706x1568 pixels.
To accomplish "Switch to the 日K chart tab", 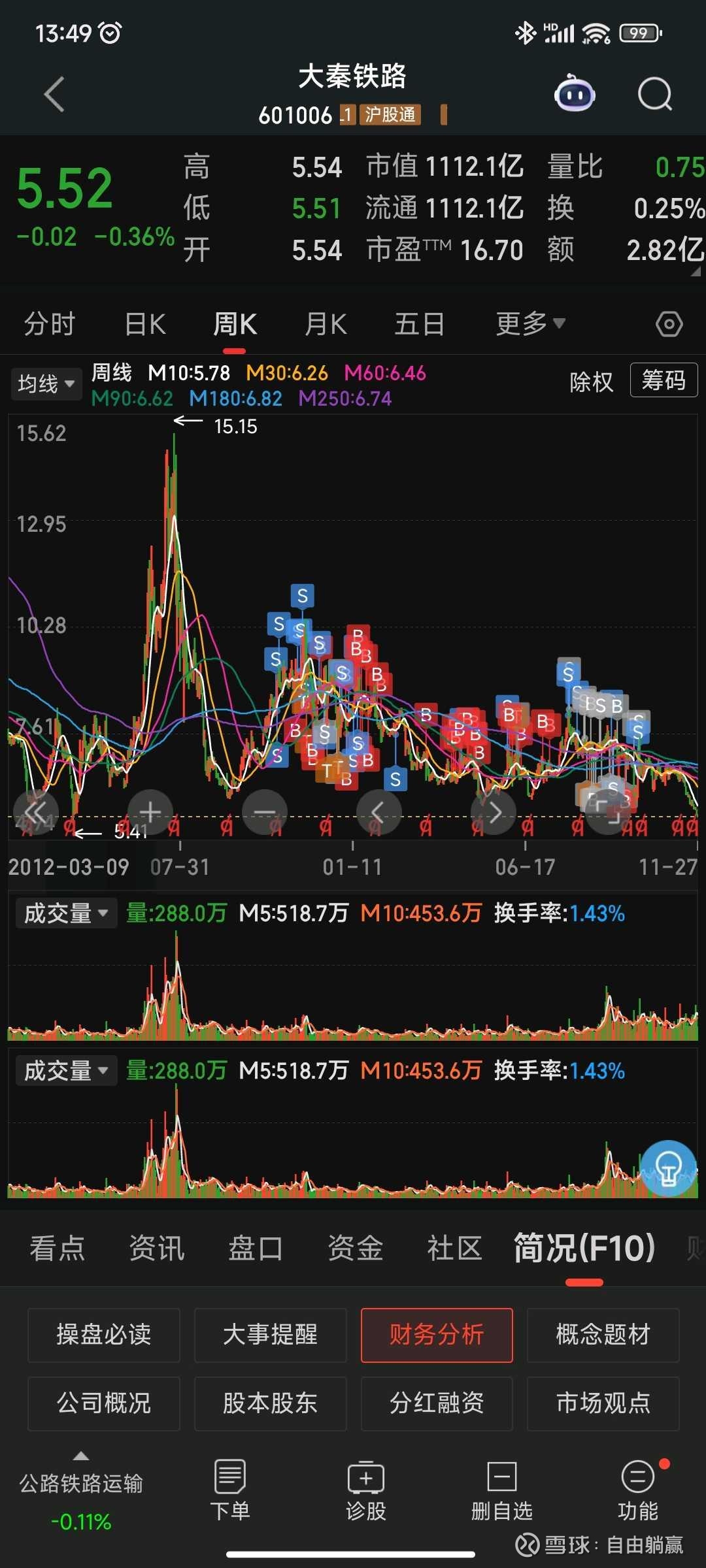I will pos(145,324).
